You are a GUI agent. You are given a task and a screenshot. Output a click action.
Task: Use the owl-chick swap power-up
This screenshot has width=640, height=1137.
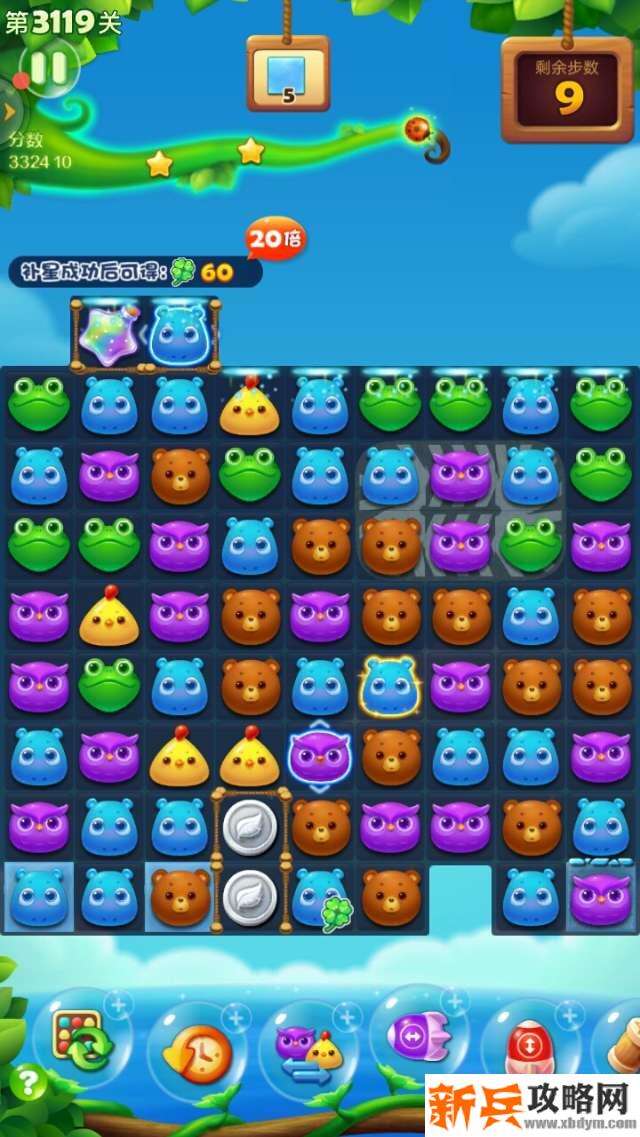[x=306, y=1047]
